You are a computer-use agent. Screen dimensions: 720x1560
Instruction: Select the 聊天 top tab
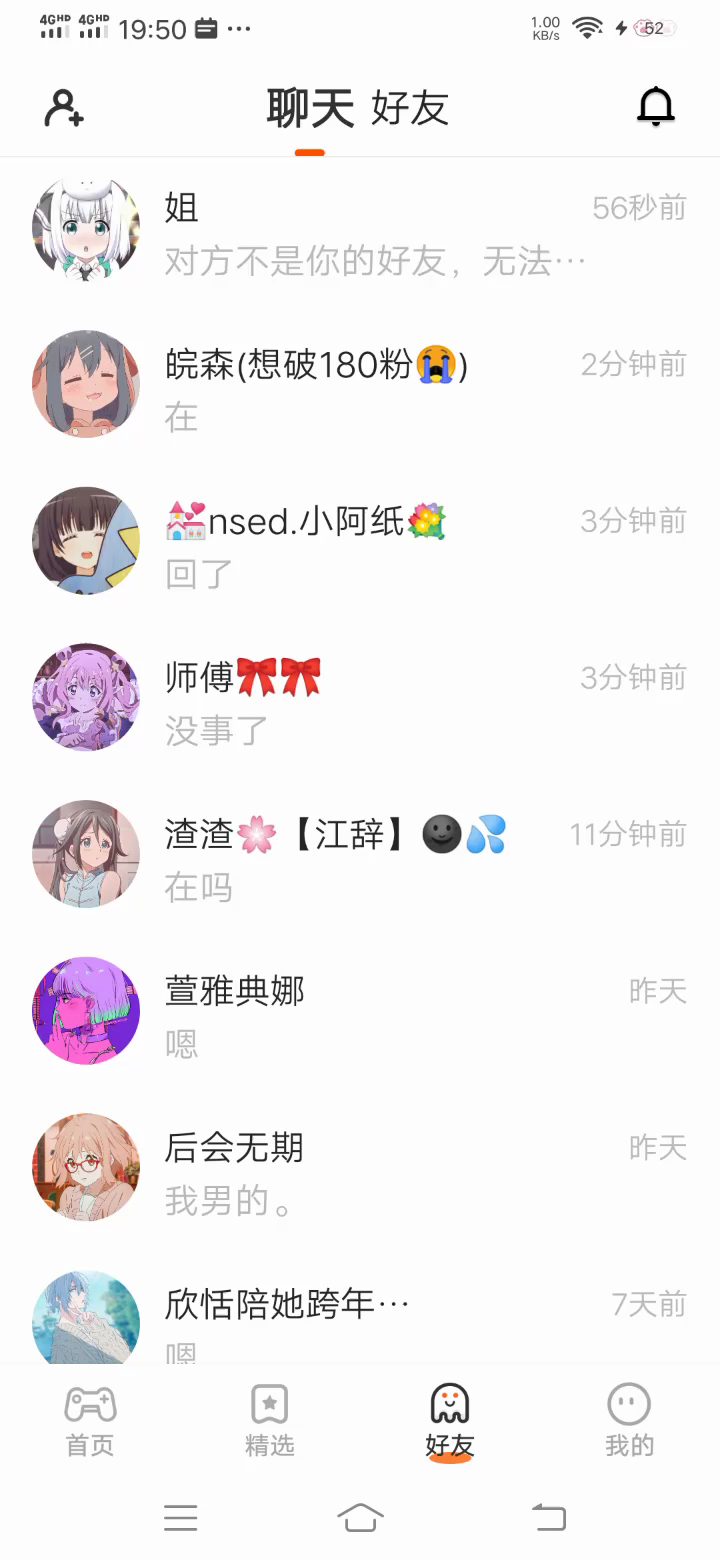pyautogui.click(x=310, y=108)
